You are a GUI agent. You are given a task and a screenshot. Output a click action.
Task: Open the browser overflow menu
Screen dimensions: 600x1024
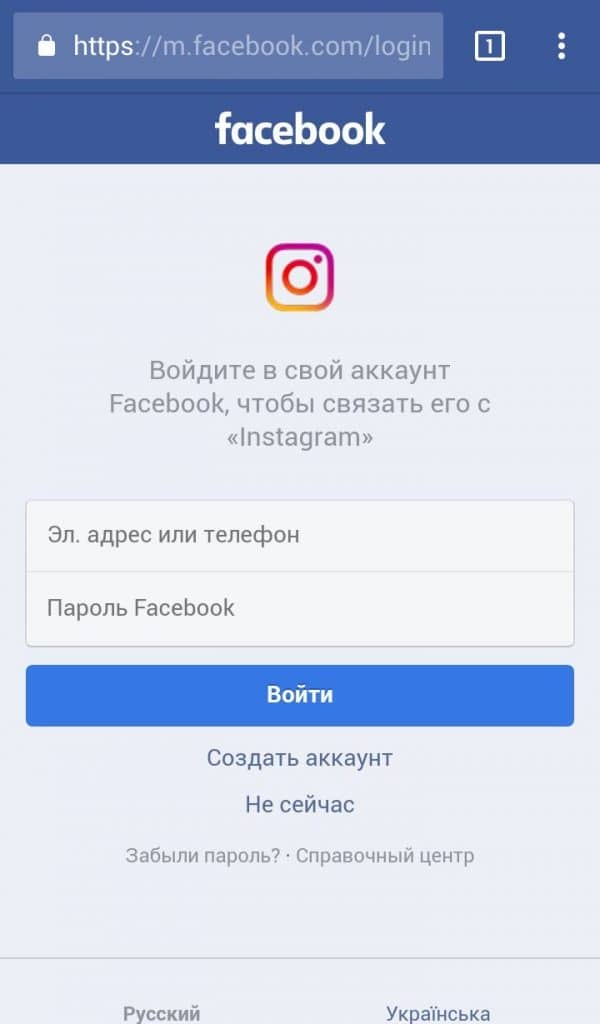click(561, 46)
